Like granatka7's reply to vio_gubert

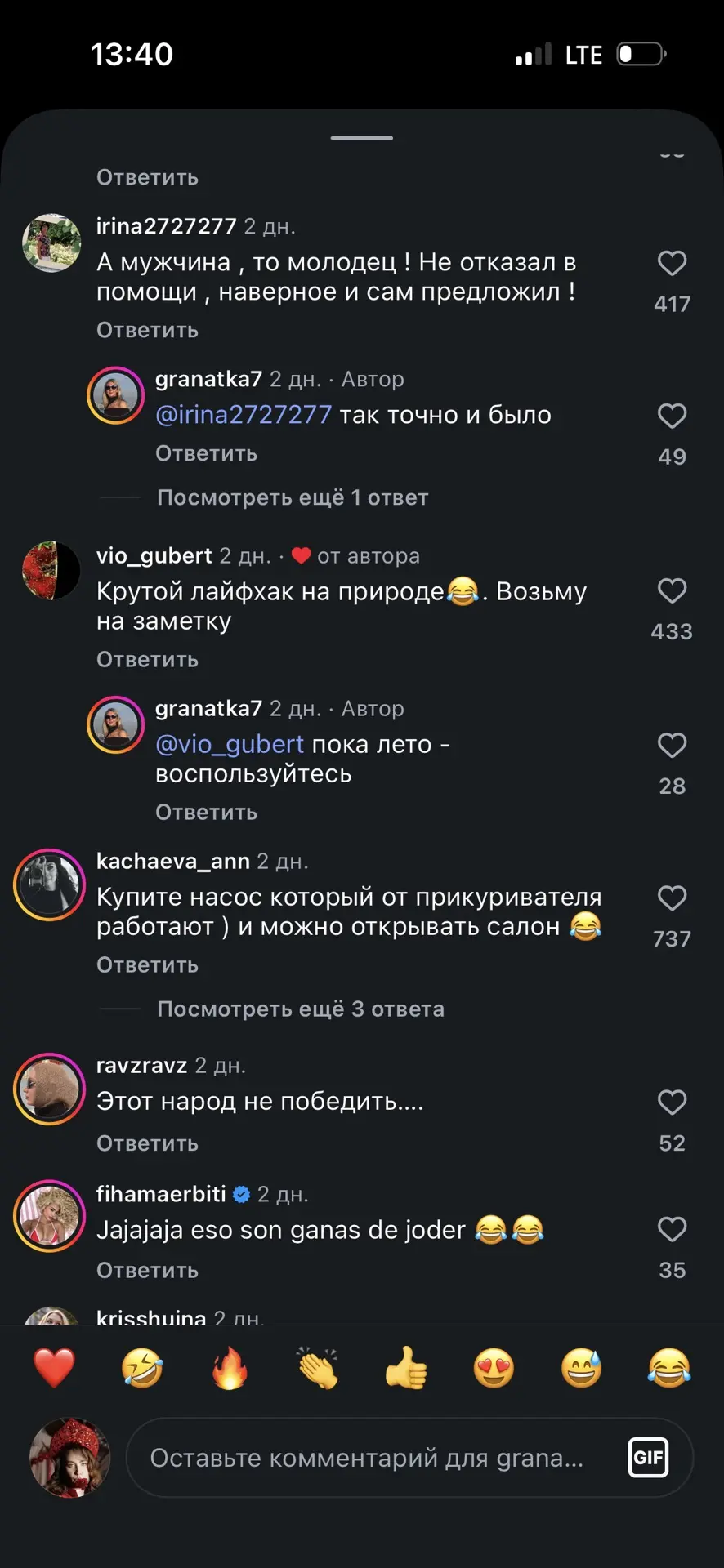click(672, 745)
